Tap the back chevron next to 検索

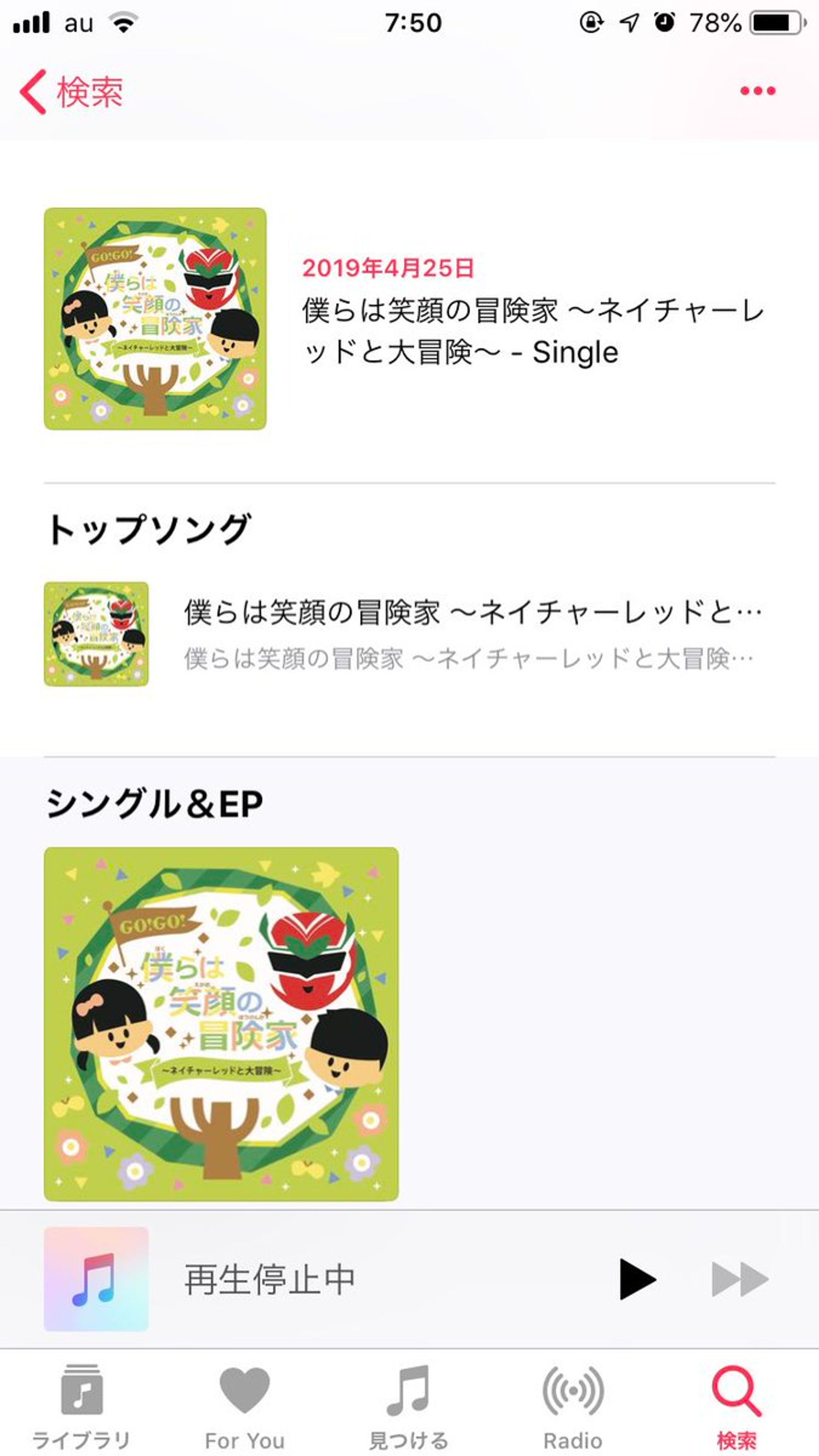(x=33, y=90)
